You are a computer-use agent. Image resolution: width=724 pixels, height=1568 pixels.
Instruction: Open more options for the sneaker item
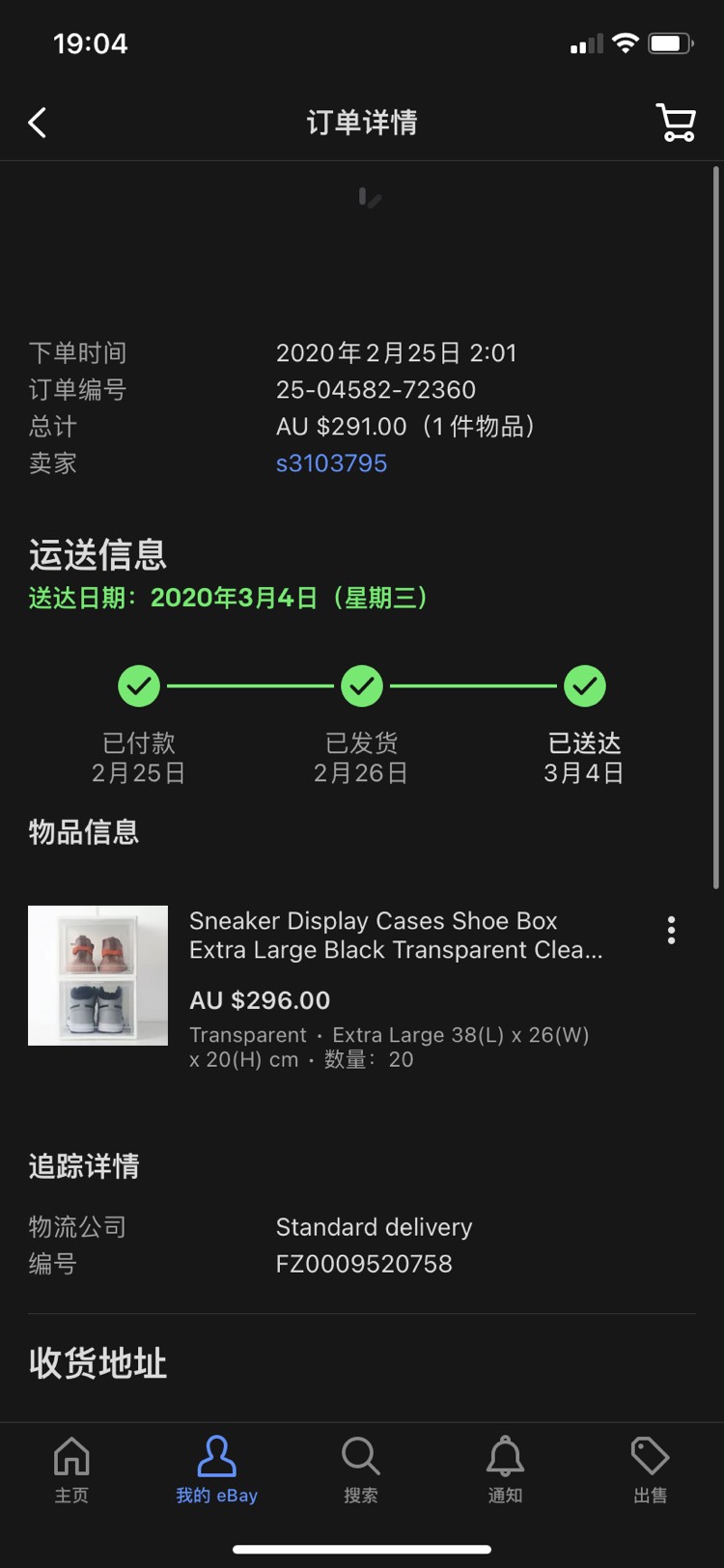(671, 930)
